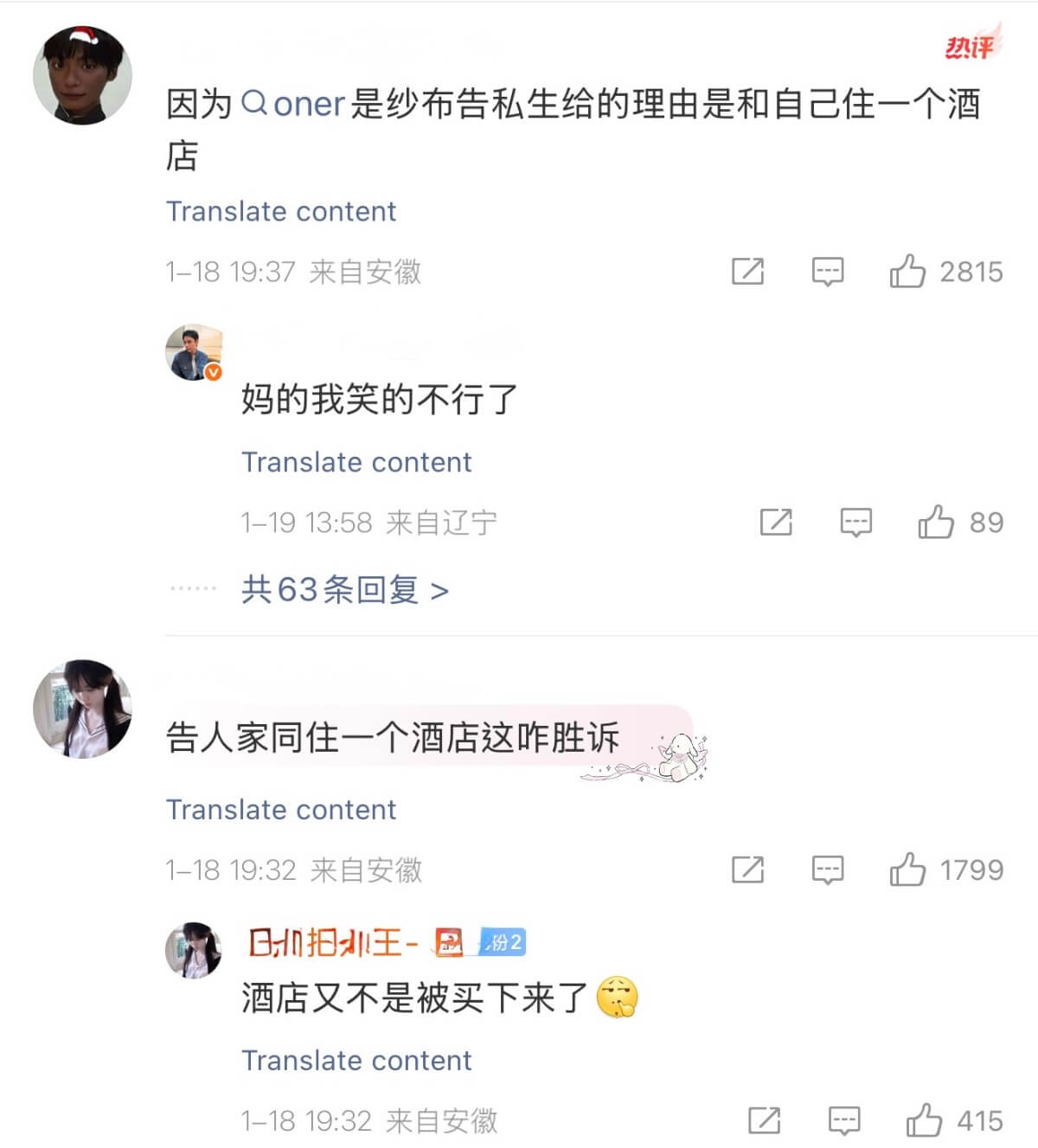Image resolution: width=1038 pixels, height=1148 pixels.
Task: Open the Santa-hat avatar commenter's profile
Action: (x=82, y=75)
